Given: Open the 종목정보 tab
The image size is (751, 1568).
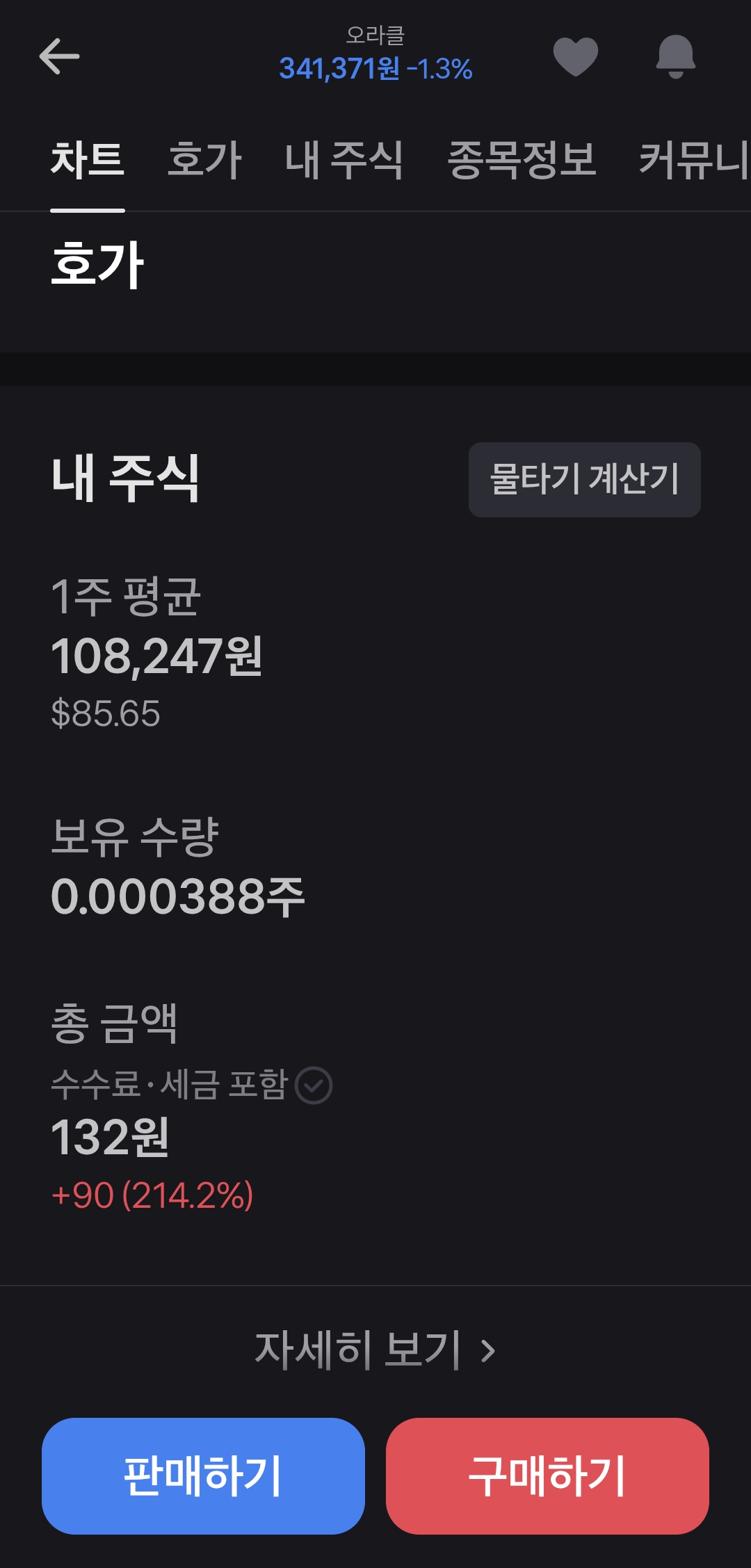Looking at the screenshot, I should (x=522, y=160).
